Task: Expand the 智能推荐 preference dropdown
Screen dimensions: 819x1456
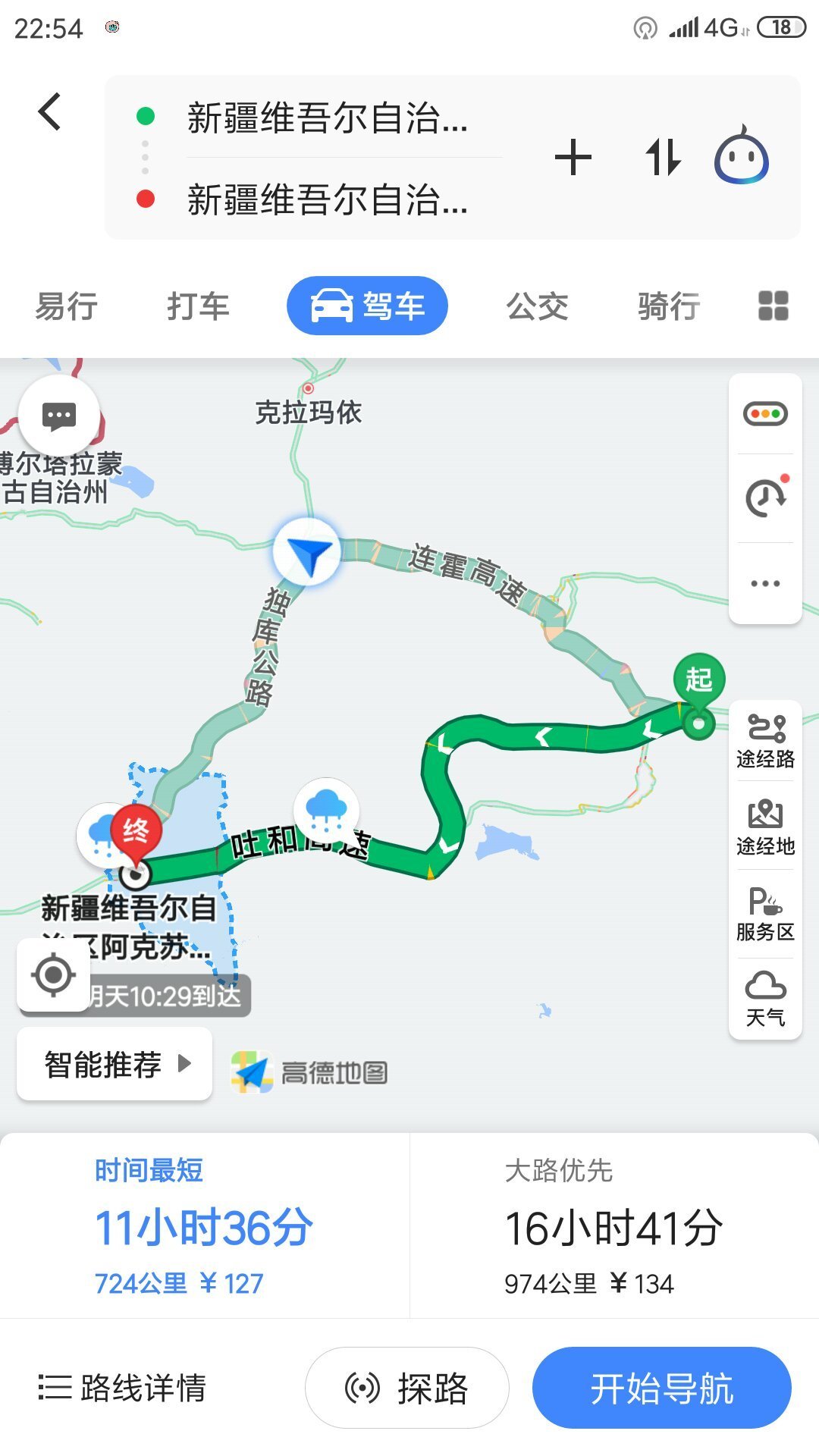Action: 115,1064
